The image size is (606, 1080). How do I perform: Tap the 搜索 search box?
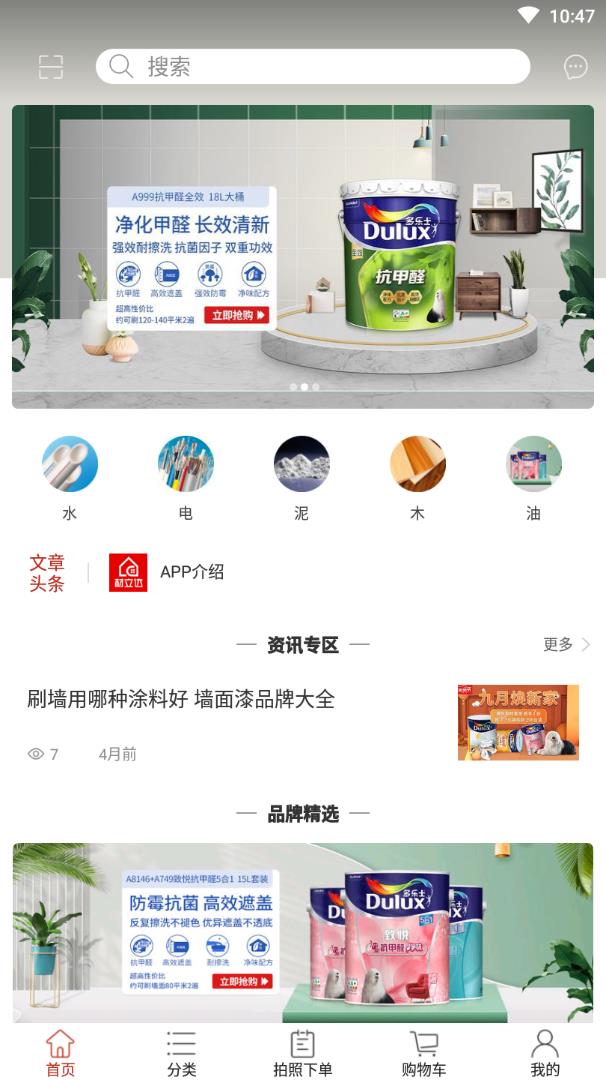[312, 67]
